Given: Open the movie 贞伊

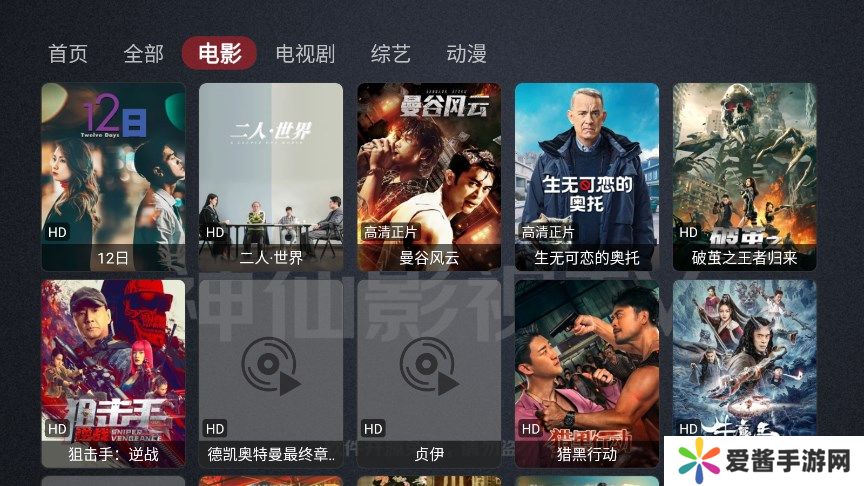Looking at the screenshot, I should point(429,372).
